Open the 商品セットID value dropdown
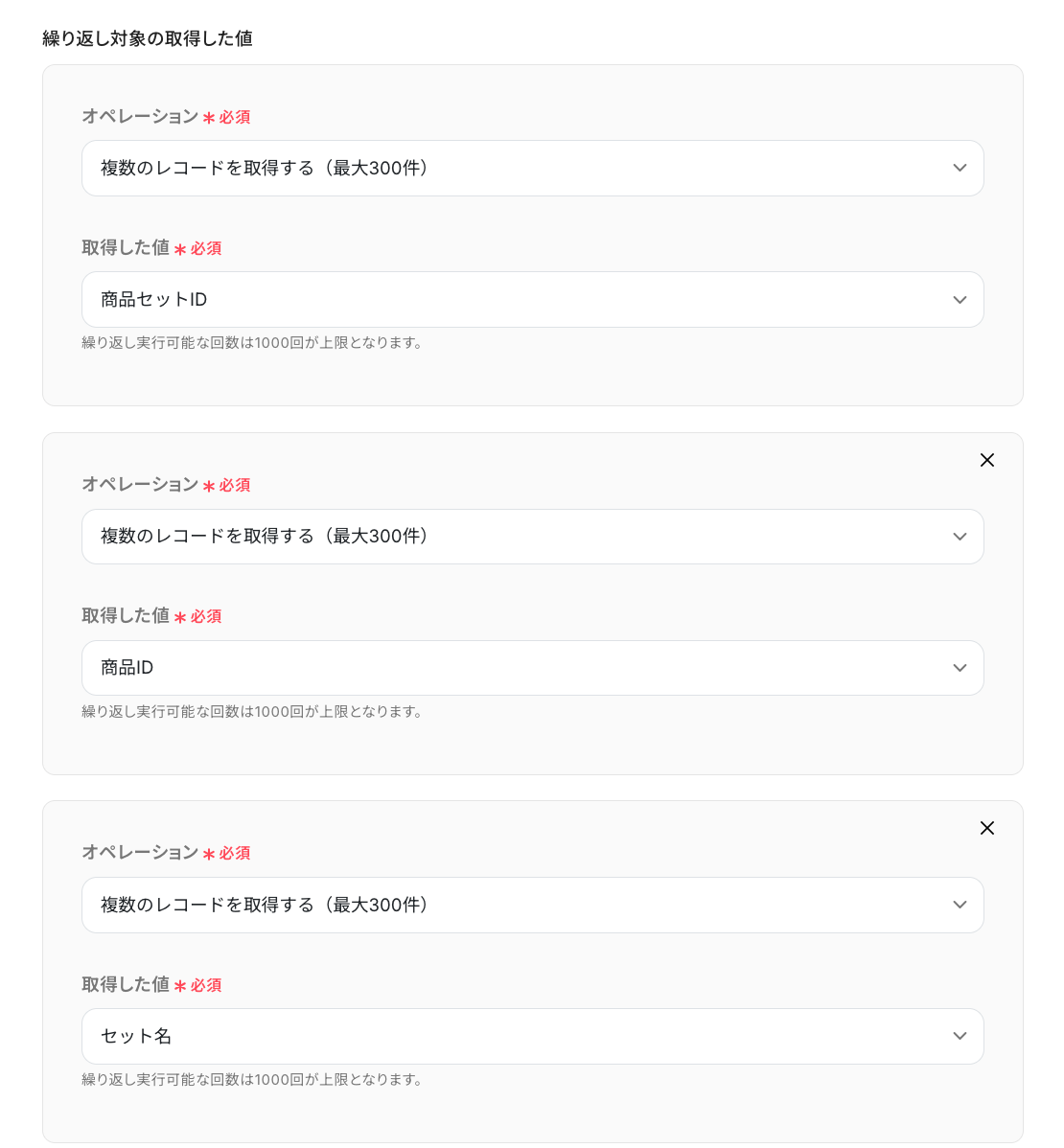Viewport: 1064px width, 1148px height. pyautogui.click(x=532, y=299)
